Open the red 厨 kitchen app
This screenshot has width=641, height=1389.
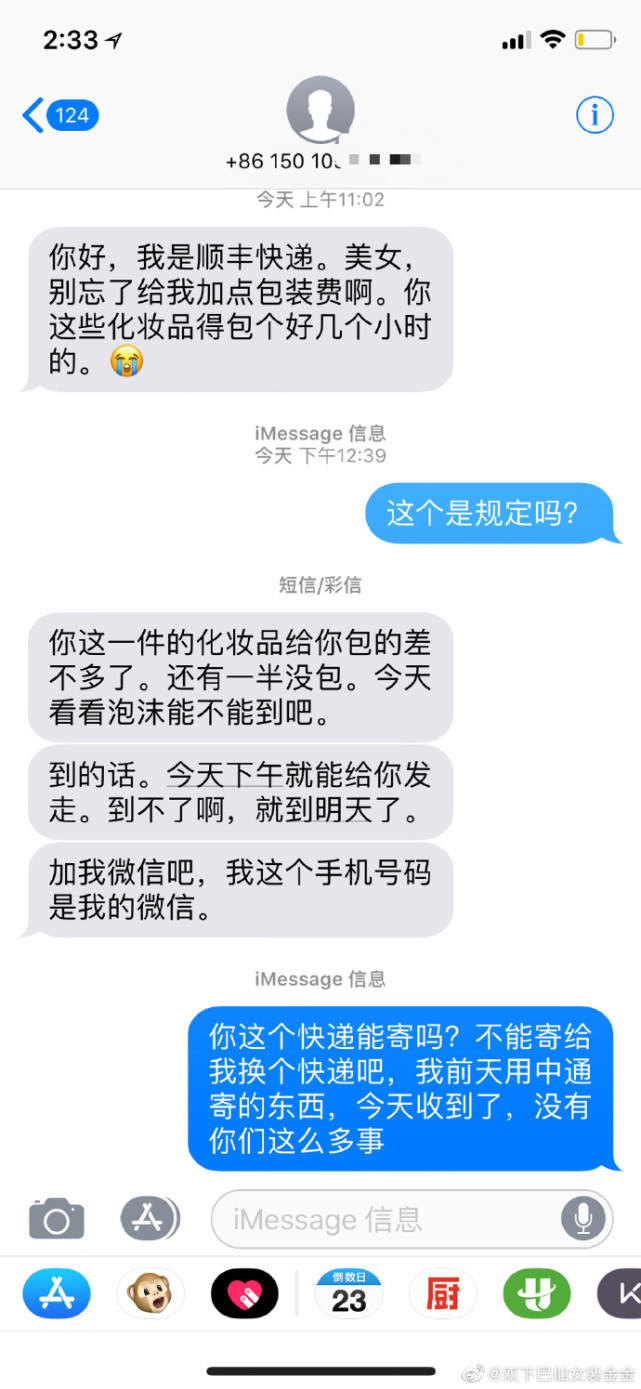(x=442, y=1295)
